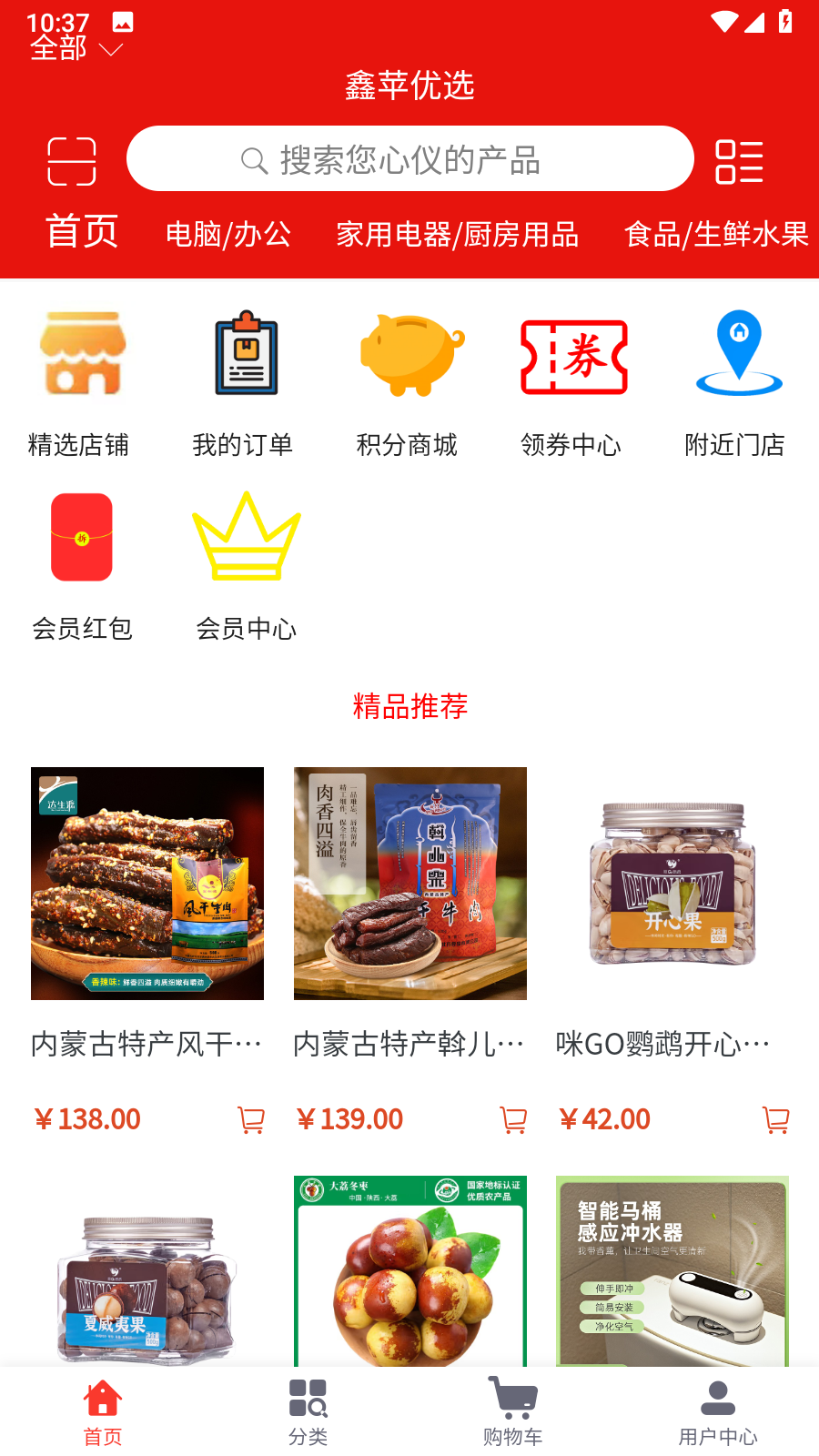Switch to the 电脑/办公 category tab

pos(228,235)
